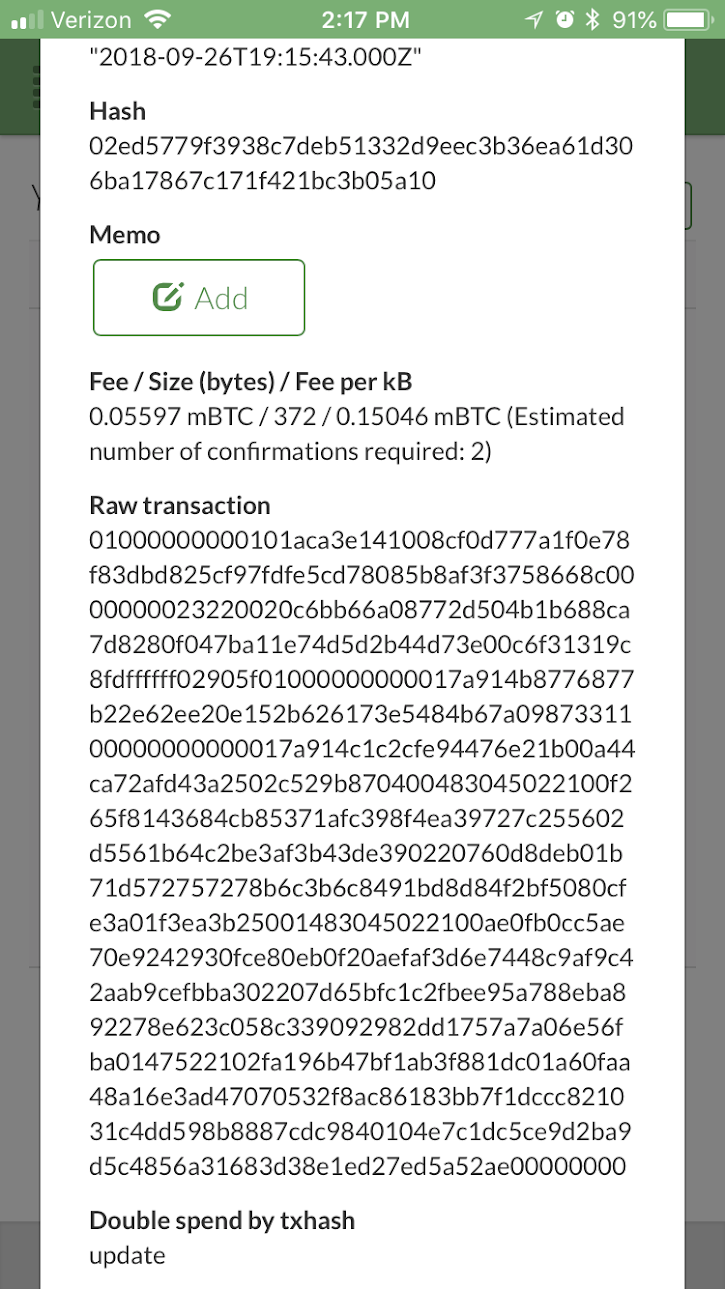This screenshot has height=1289, width=725.
Task: Add a memo to this transaction
Action: 199,298
